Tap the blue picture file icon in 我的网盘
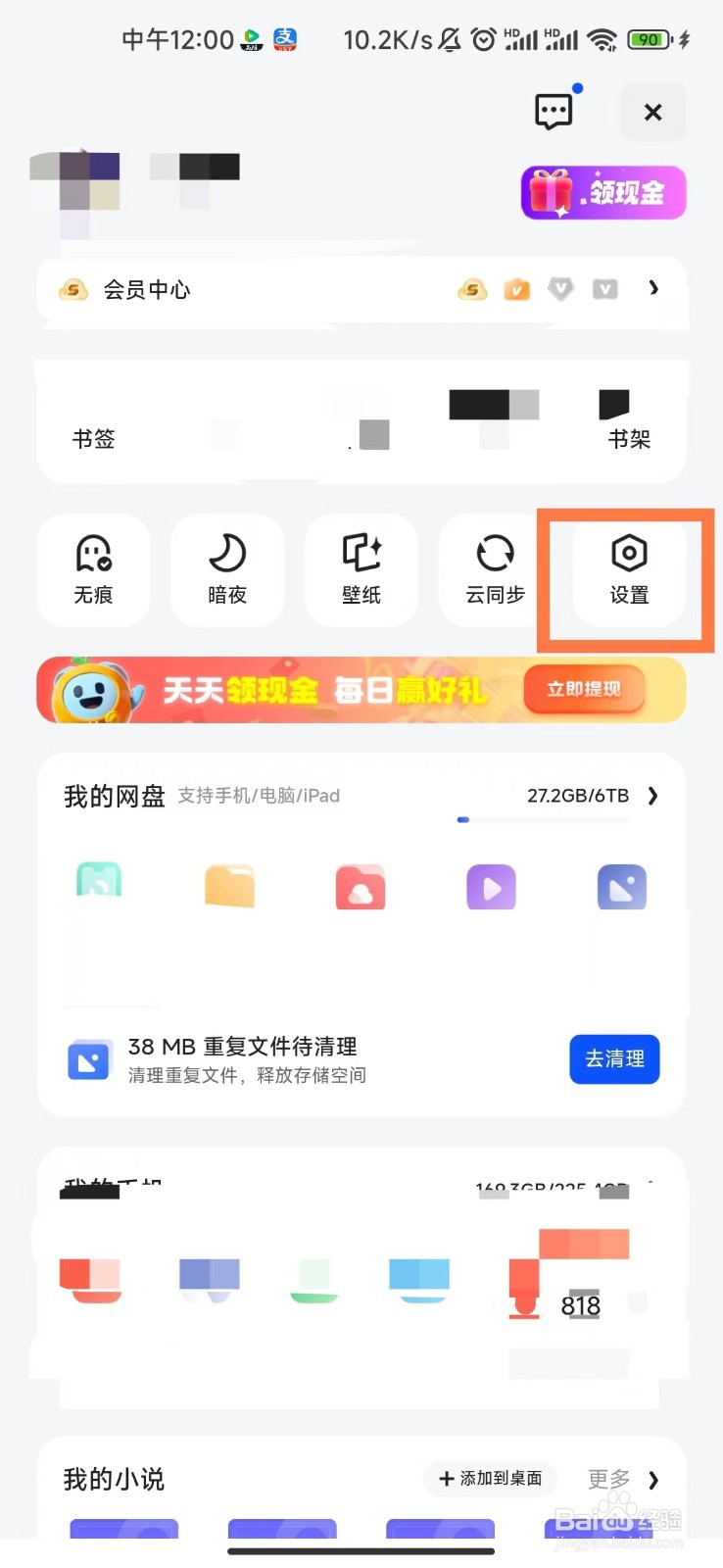 coord(621,887)
